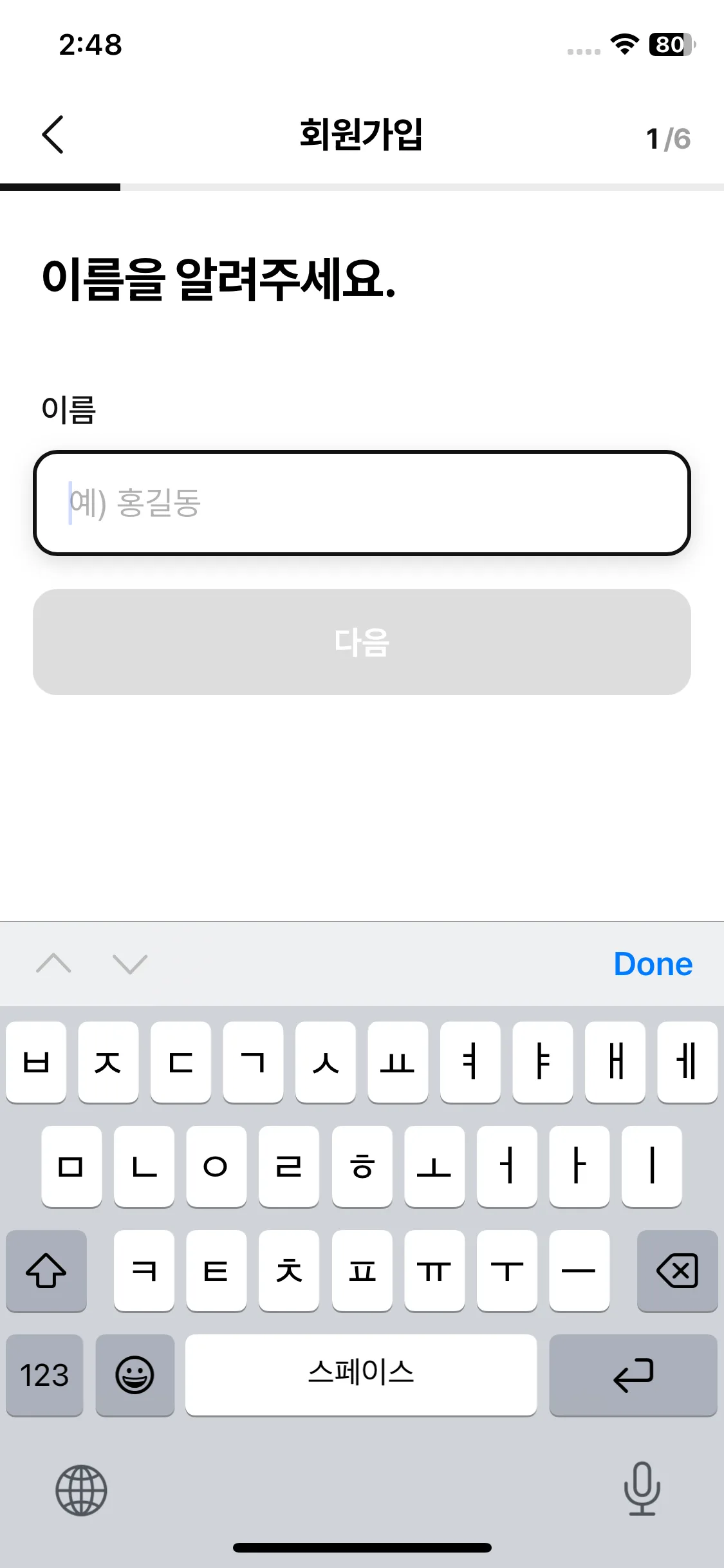Tap the backspace key

tap(677, 1271)
